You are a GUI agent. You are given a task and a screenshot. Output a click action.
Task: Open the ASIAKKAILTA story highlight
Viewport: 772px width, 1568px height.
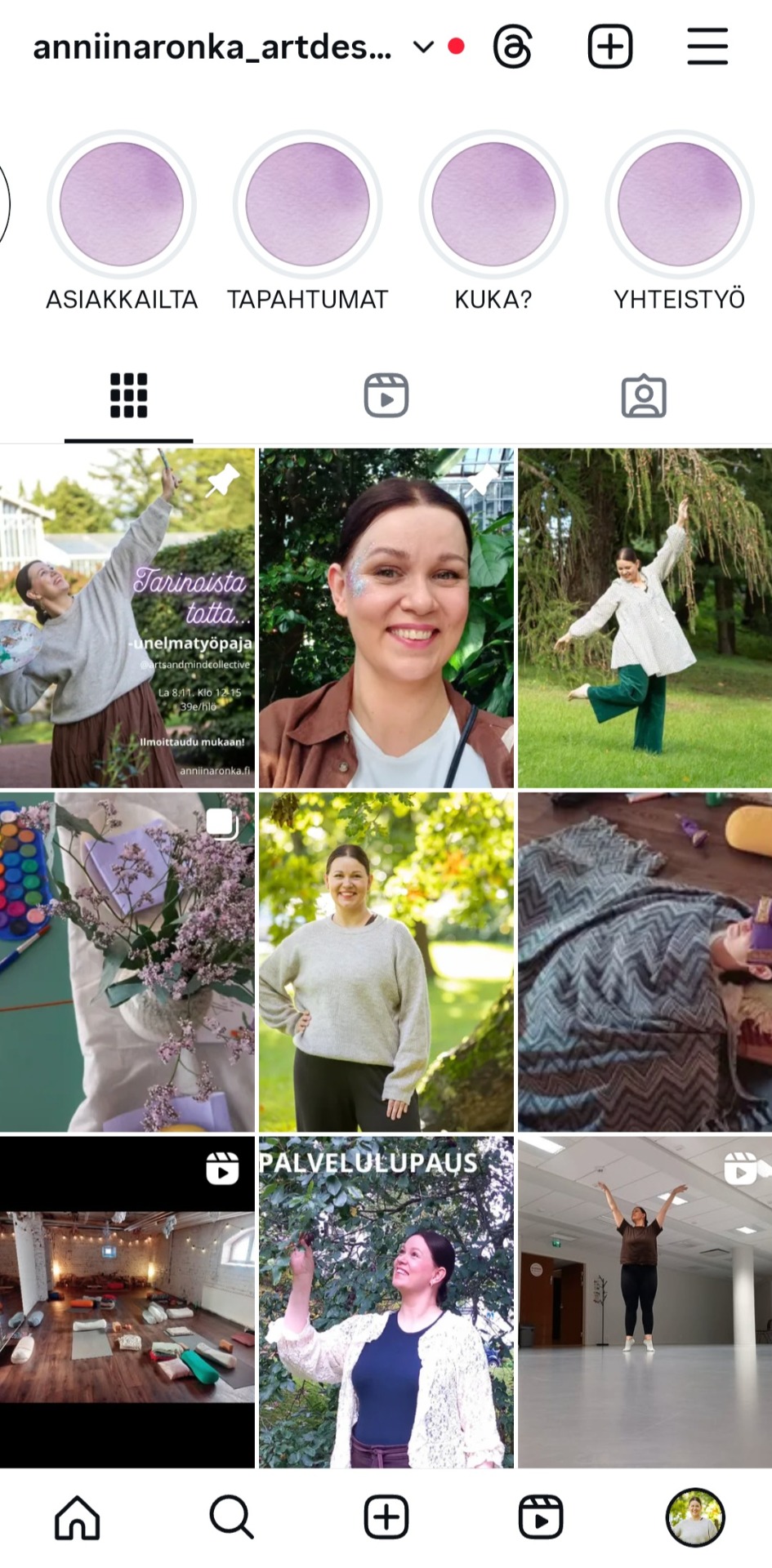(122, 204)
